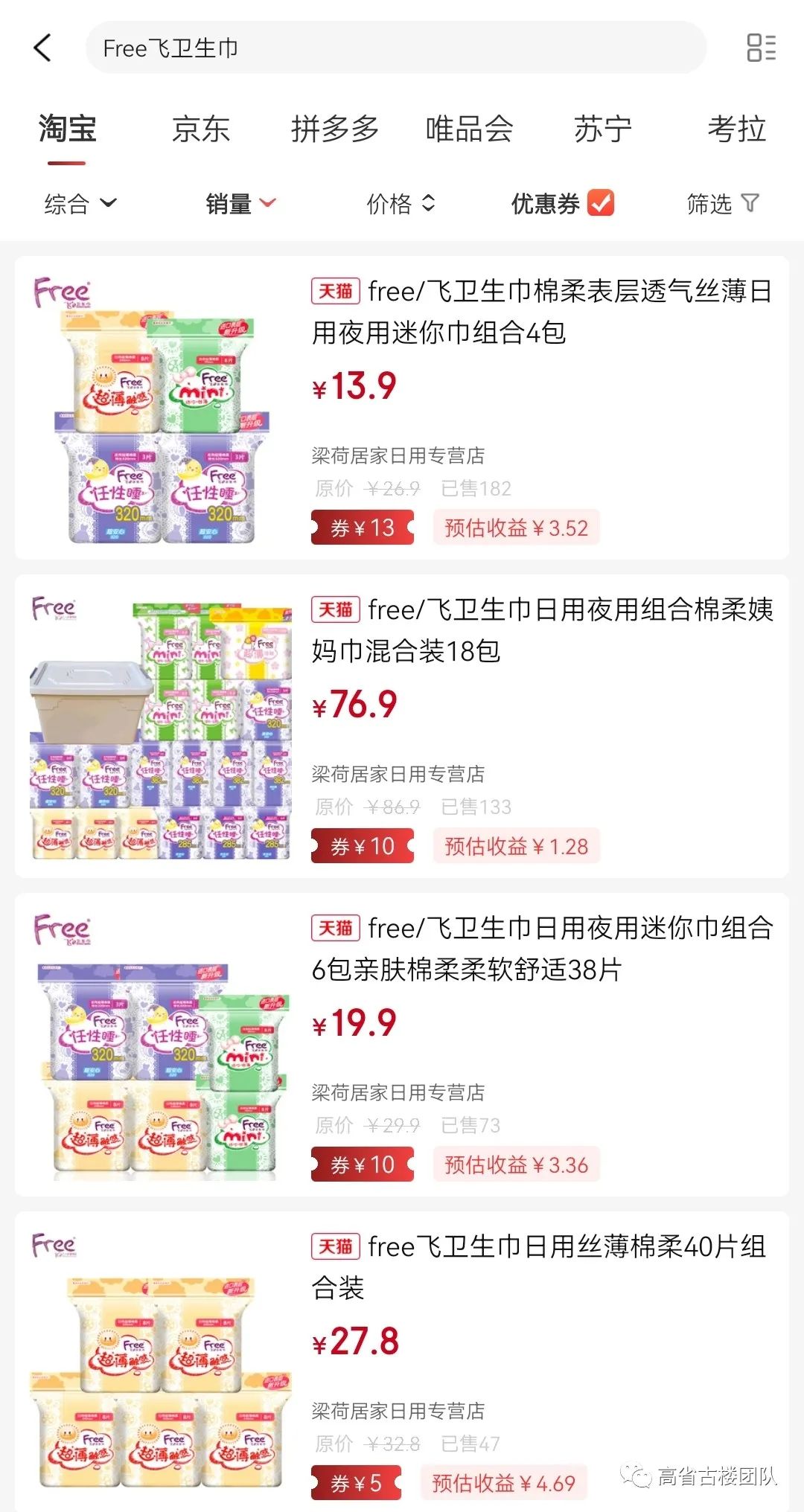Claim the 券¥5 coupon
Image resolution: width=804 pixels, height=1512 pixels.
tap(356, 1483)
